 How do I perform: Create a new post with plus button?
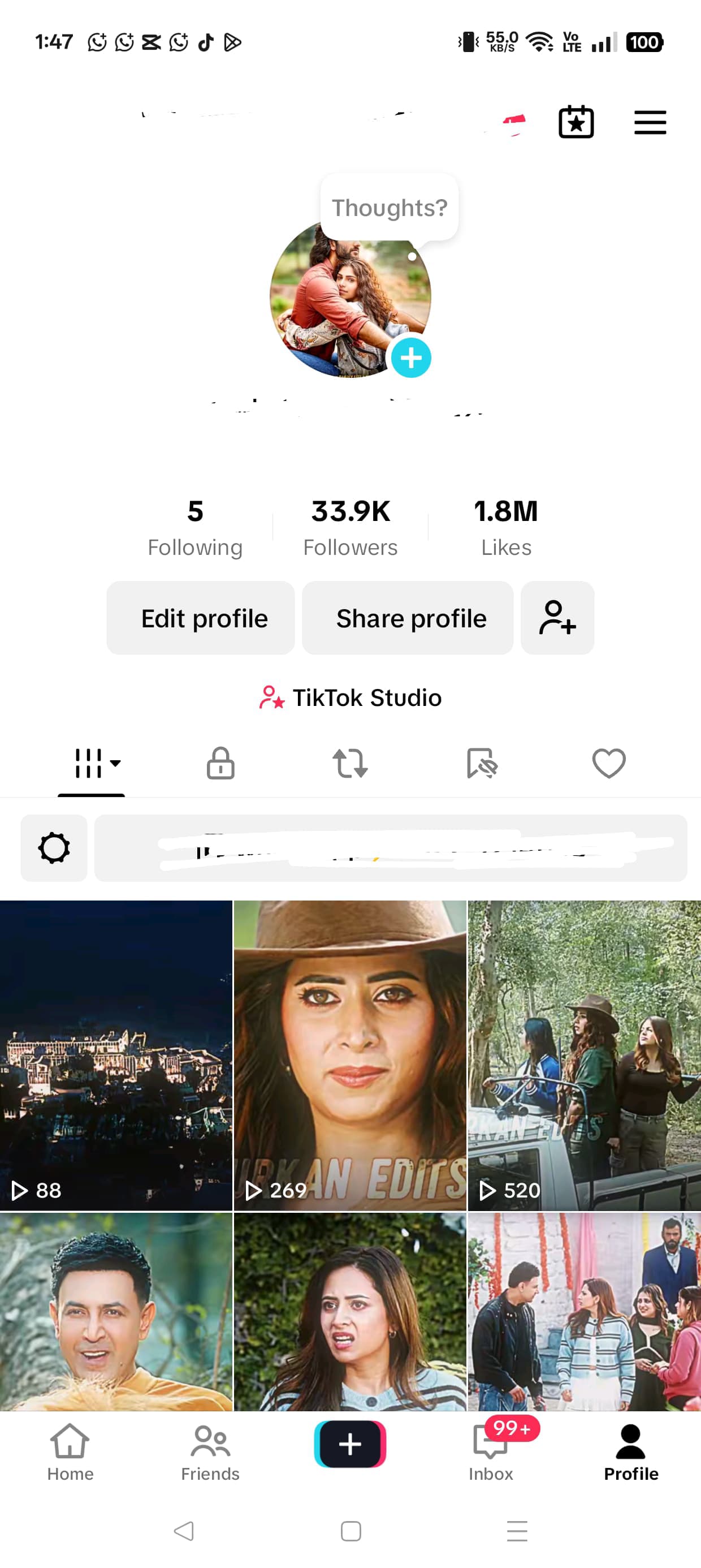350,1444
